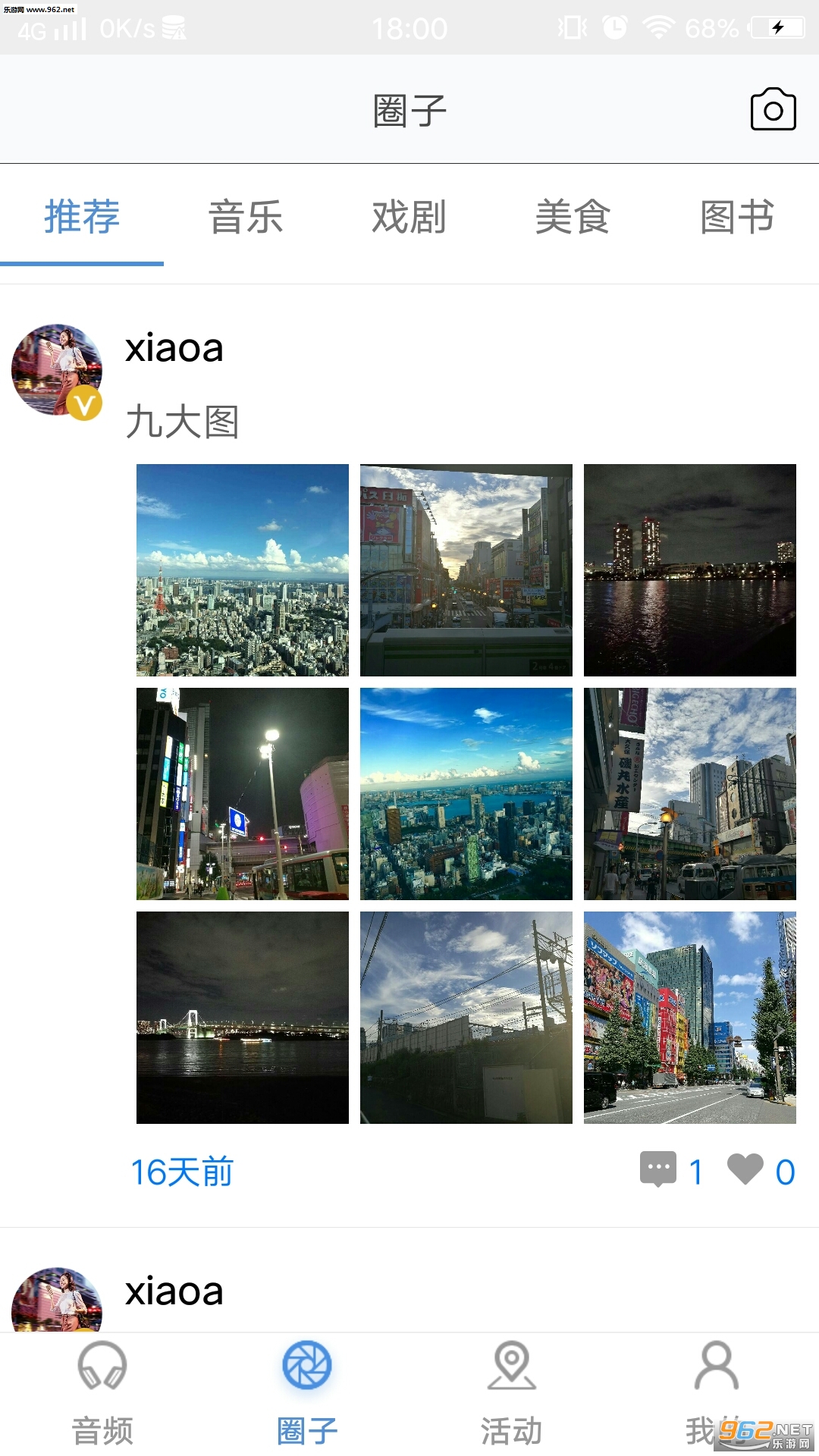
Task: Open the illuminated bridge night photo
Action: click(x=243, y=1017)
